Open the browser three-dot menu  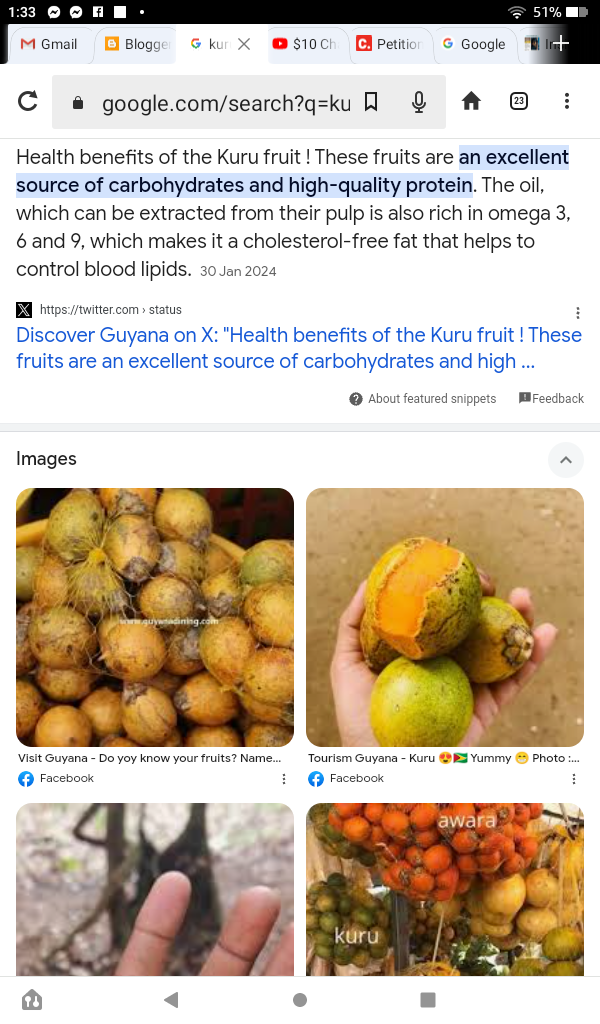[x=567, y=101]
